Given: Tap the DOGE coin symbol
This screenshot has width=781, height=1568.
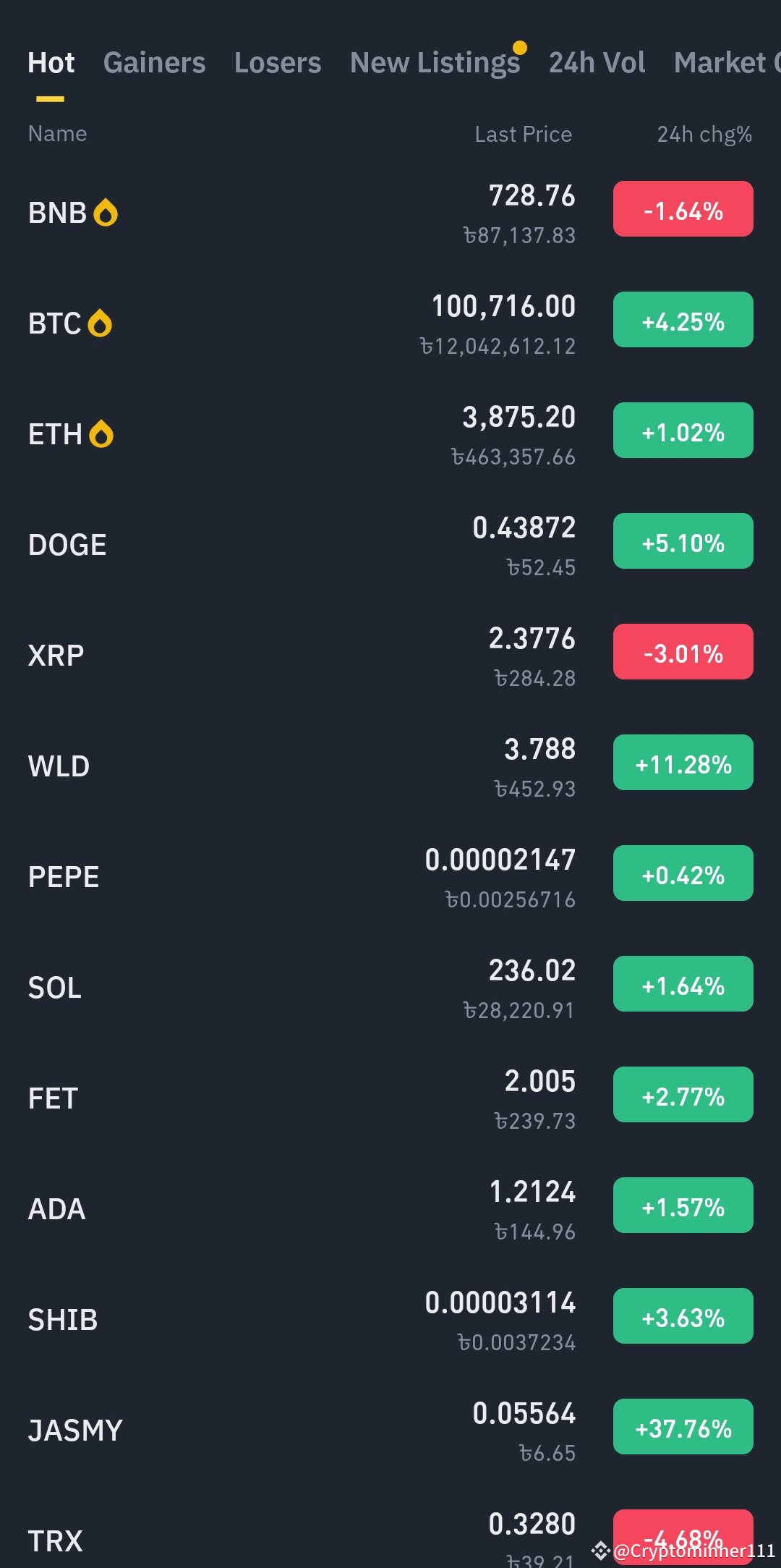Looking at the screenshot, I should [x=66, y=545].
